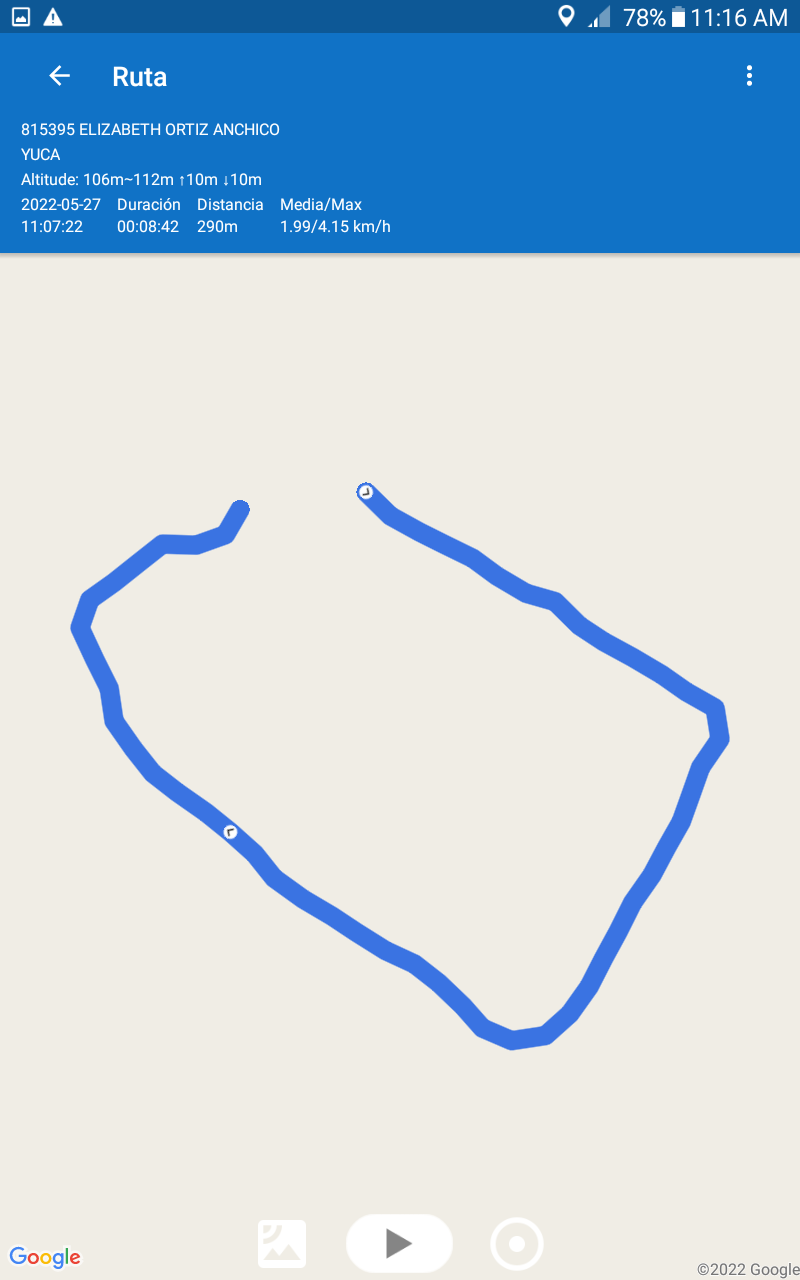
Task: Select the white waypoint marker on route
Action: pyautogui.click(x=231, y=832)
